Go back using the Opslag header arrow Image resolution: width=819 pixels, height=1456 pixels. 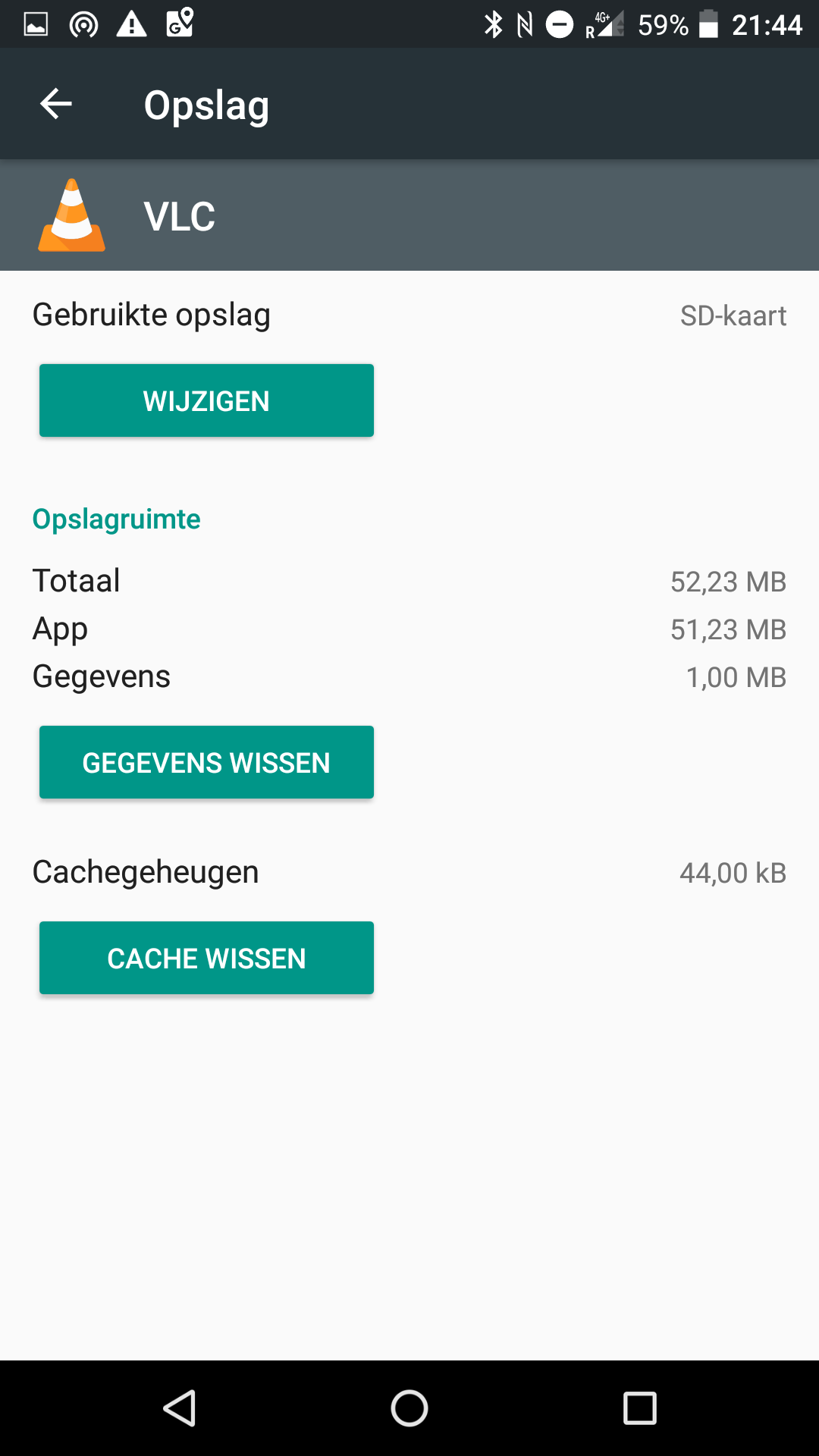point(56,104)
